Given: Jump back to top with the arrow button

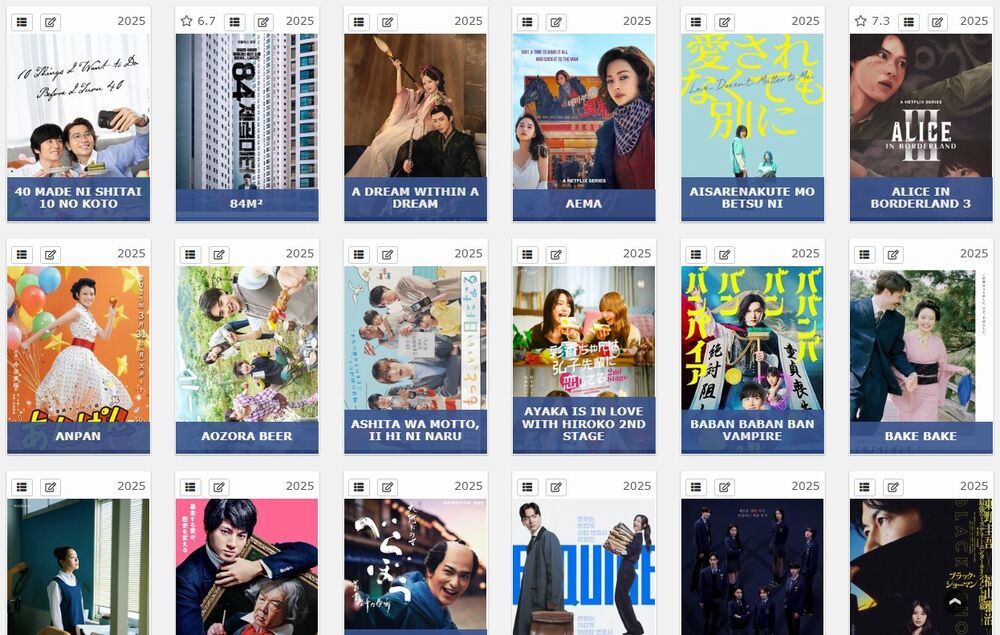Looking at the screenshot, I should pos(954,602).
